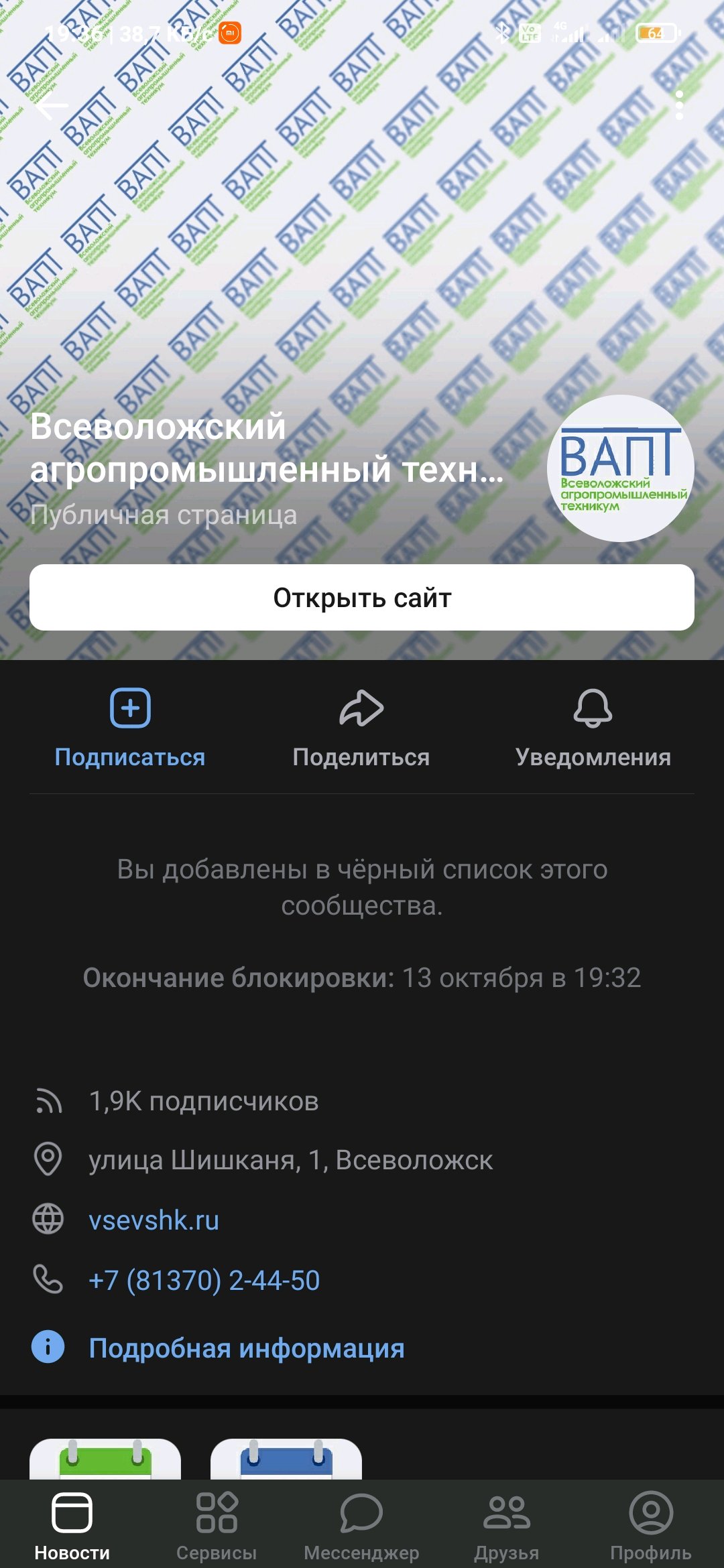Open the Мессенджер tab
The height and width of the screenshot is (1568, 724).
pos(361,1524)
